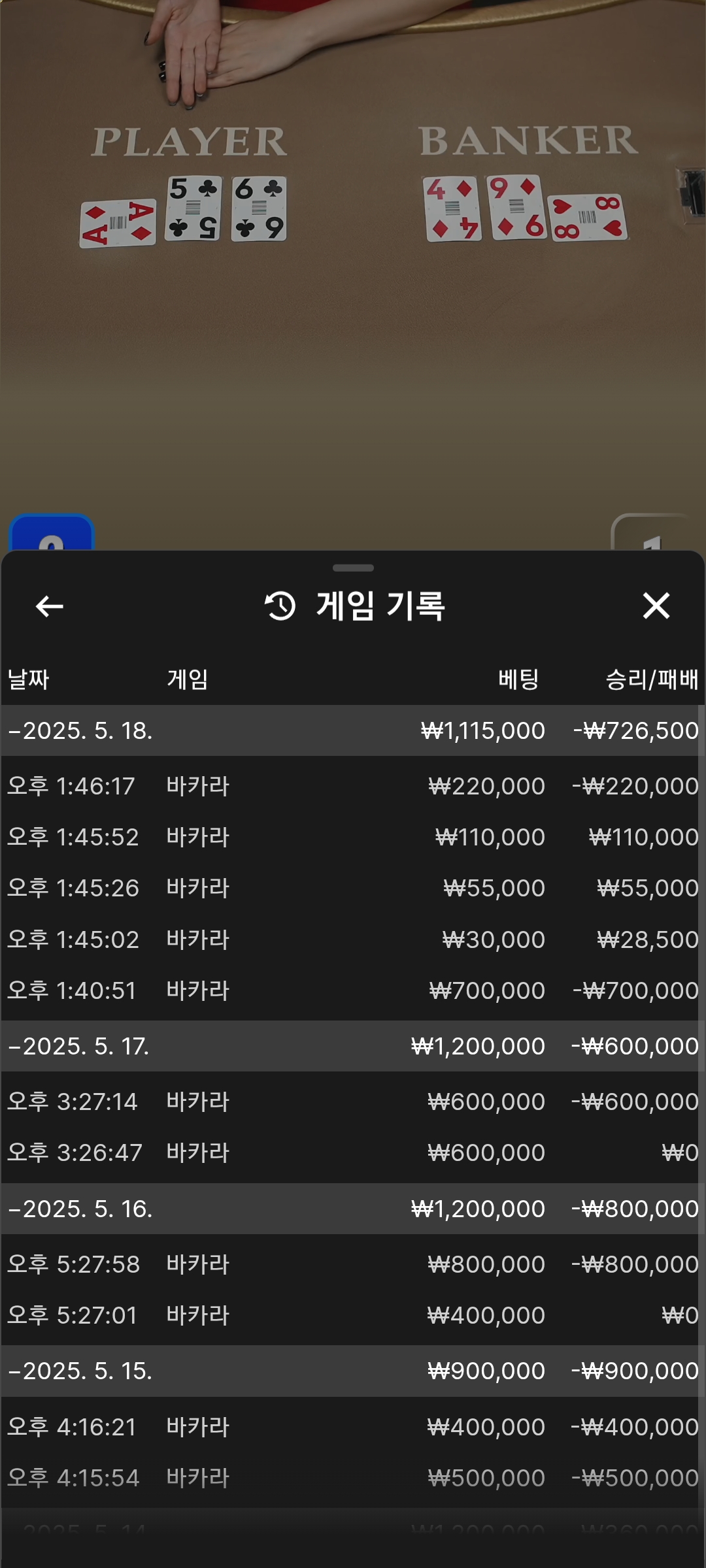Open the 오후 1:45:02 바카라 record
The height and width of the screenshot is (1568, 706).
[x=353, y=939]
